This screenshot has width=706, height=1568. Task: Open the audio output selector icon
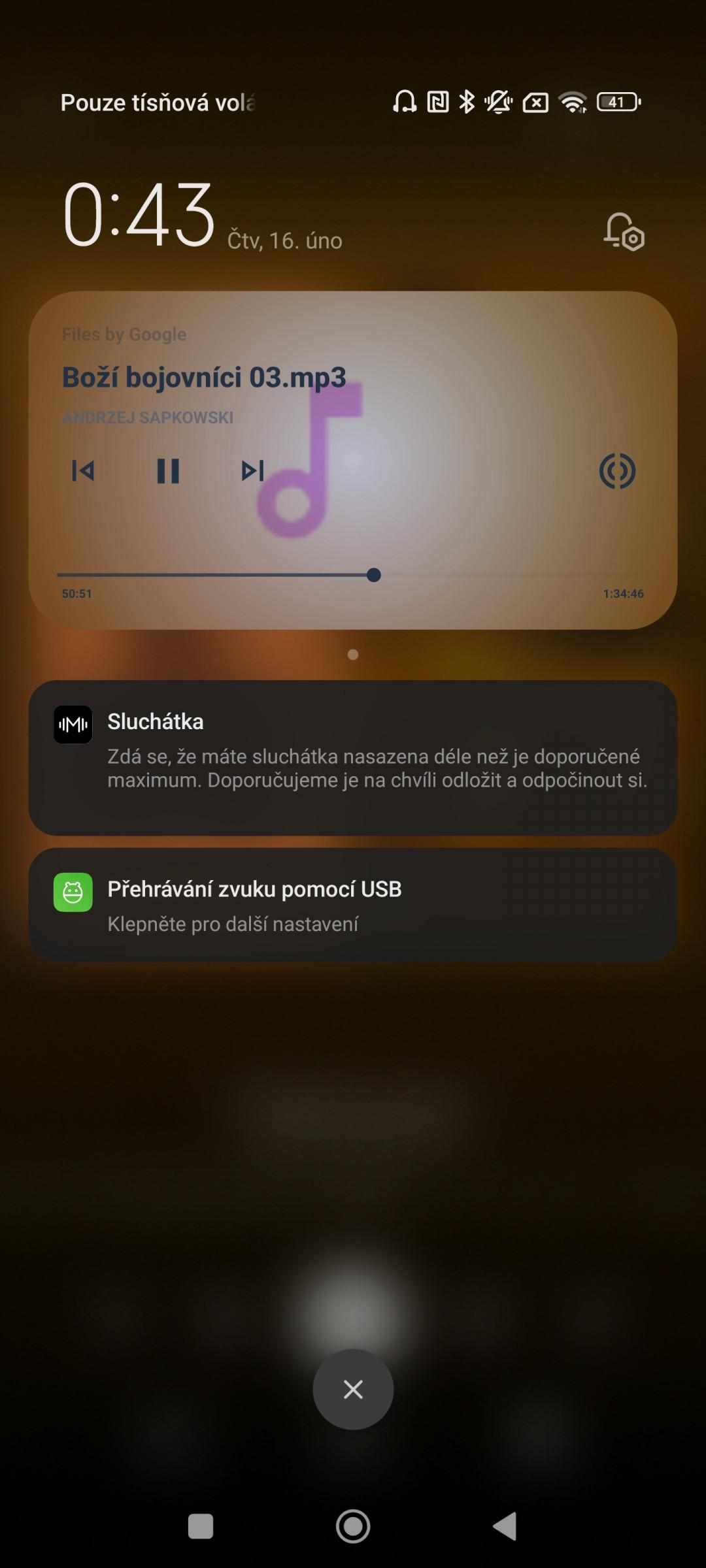617,470
